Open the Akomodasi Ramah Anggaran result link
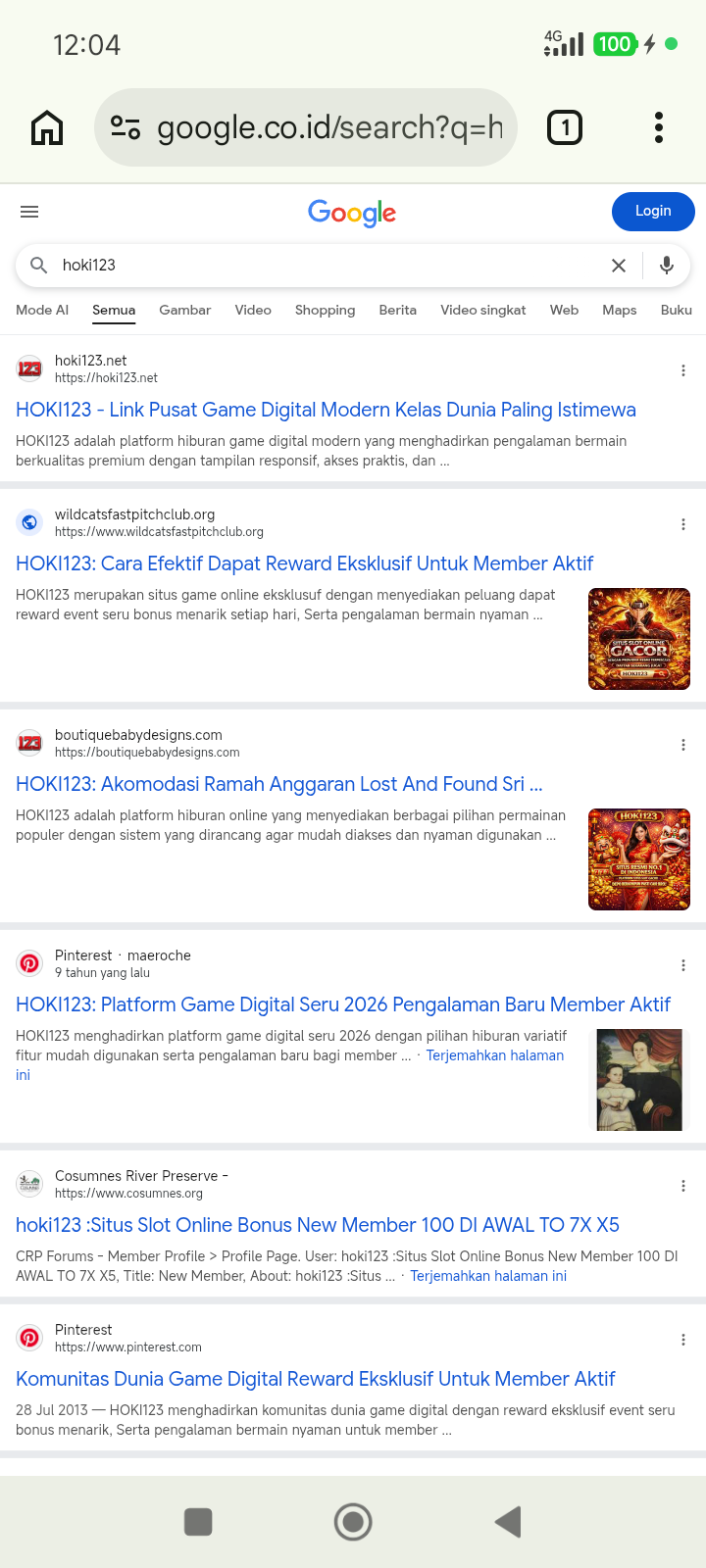The height and width of the screenshot is (1568, 706). [x=279, y=784]
